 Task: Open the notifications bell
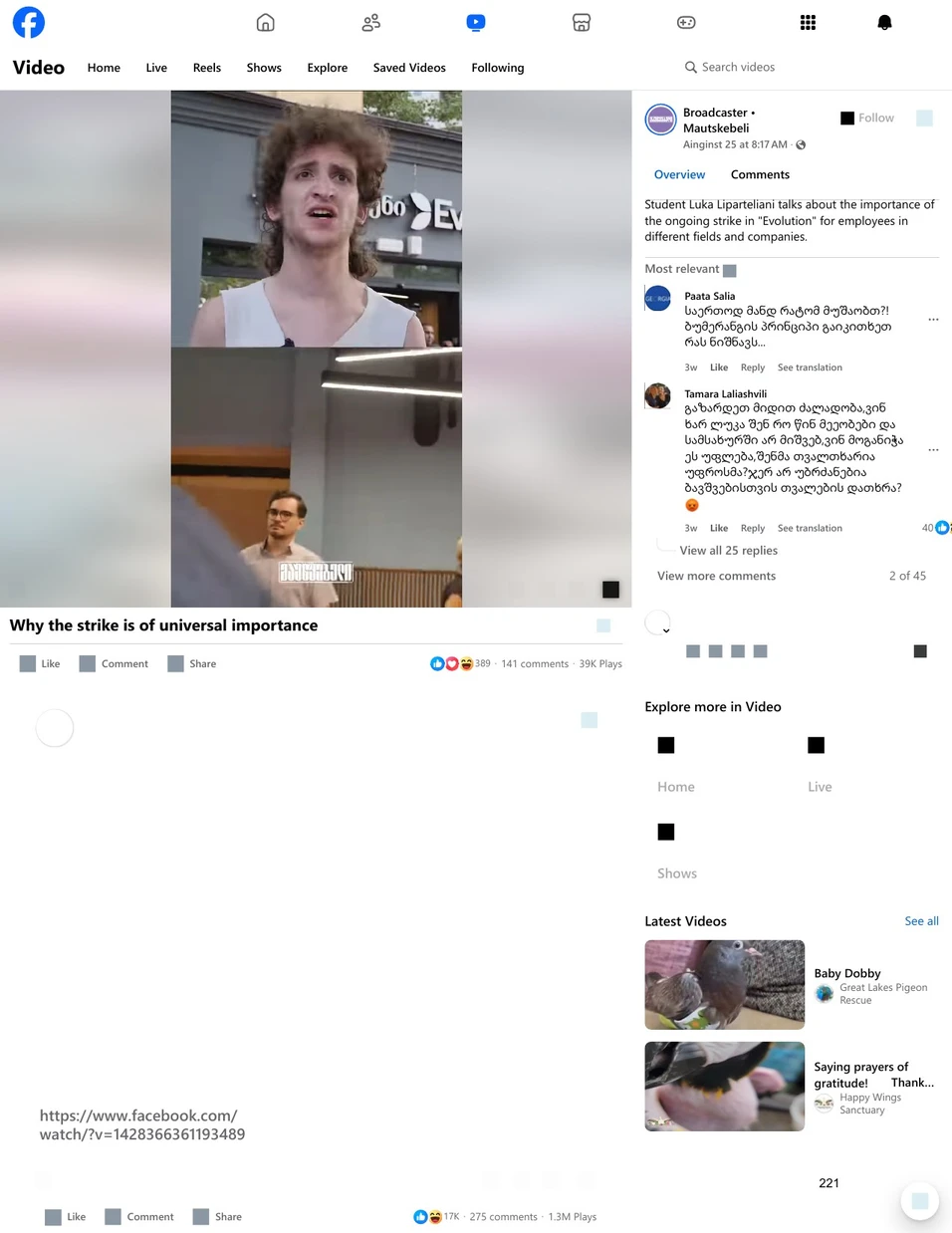click(x=884, y=23)
